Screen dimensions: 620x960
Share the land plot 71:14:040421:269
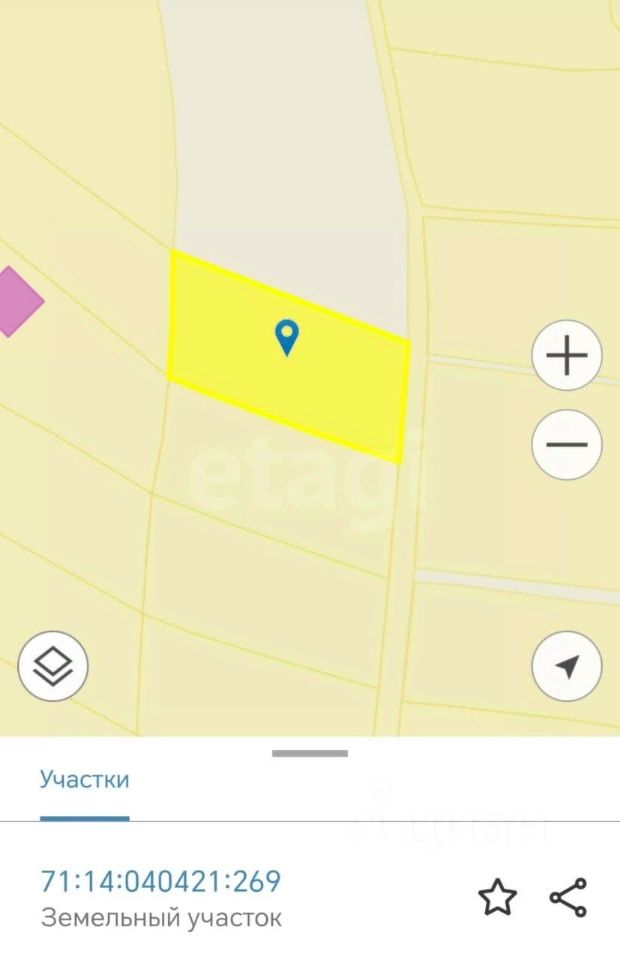pyautogui.click(x=568, y=897)
